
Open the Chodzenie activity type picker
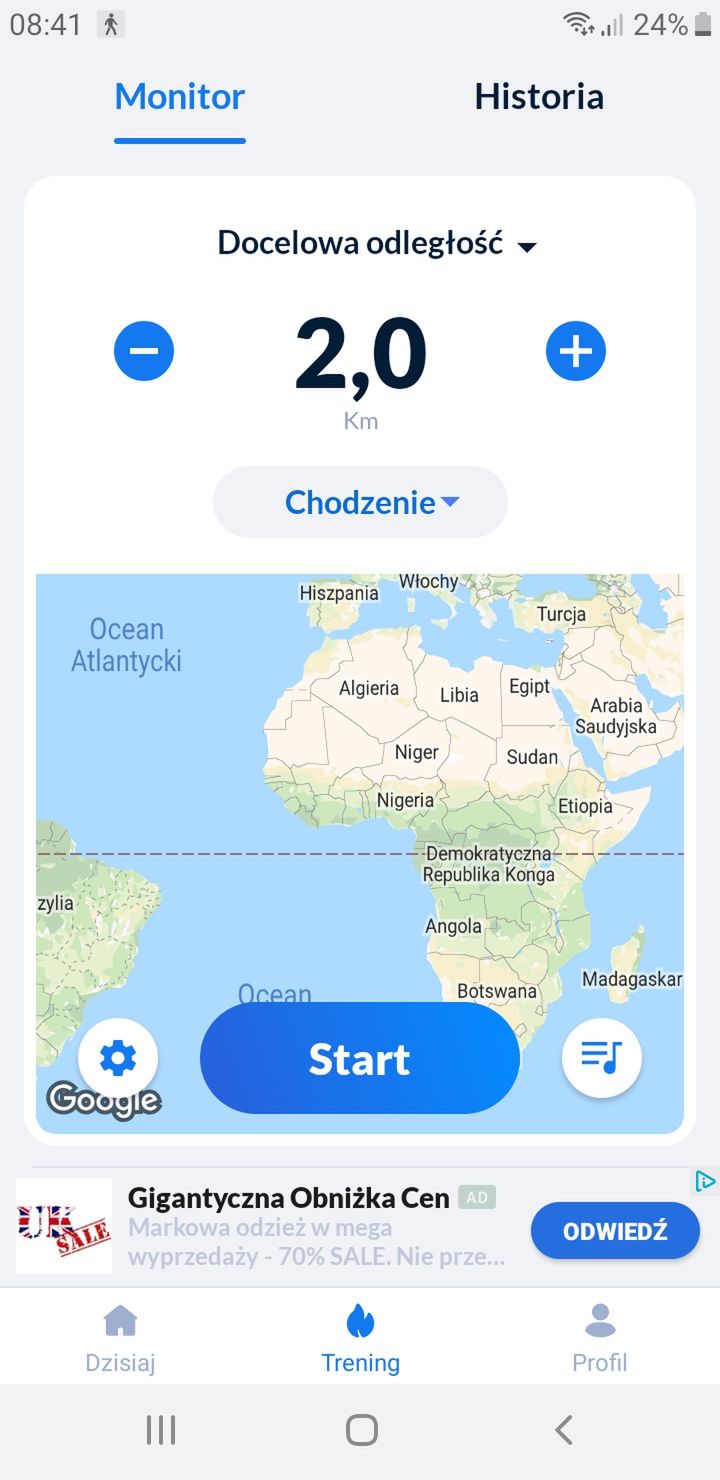(x=360, y=502)
